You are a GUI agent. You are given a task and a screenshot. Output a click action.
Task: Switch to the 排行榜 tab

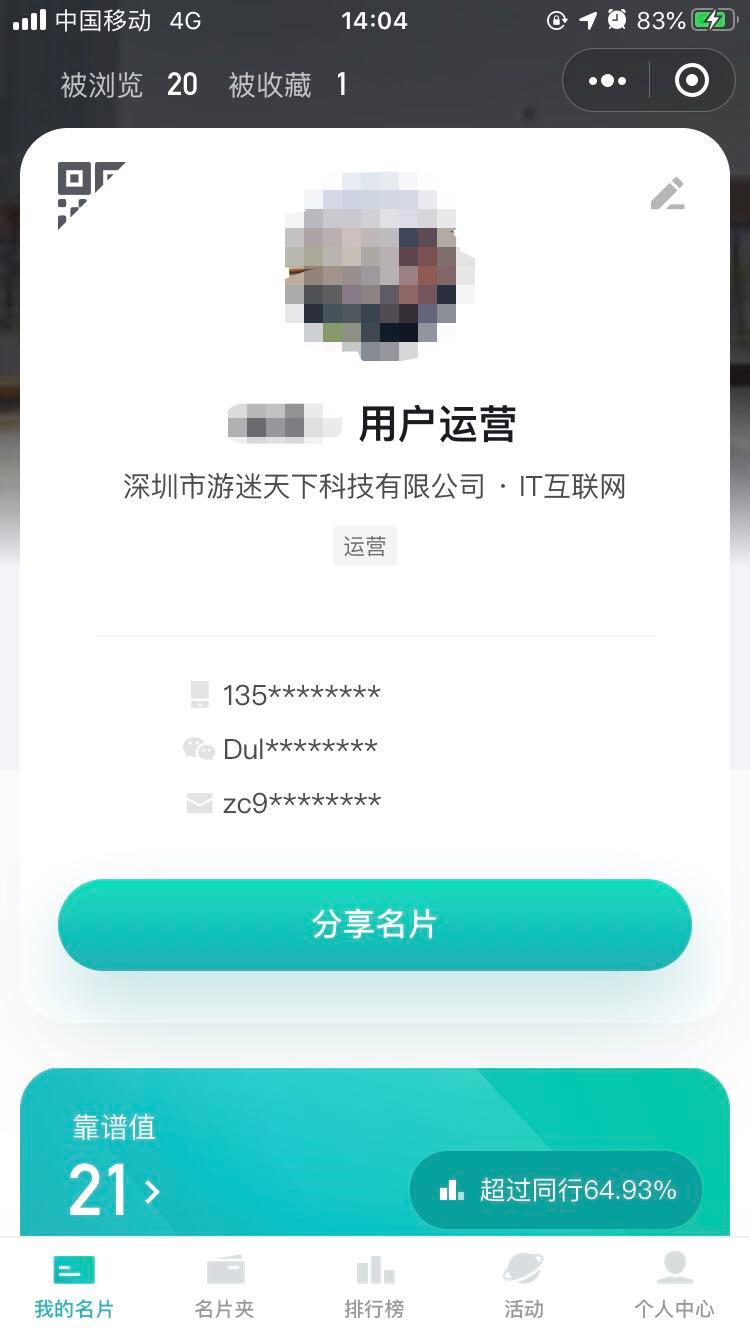click(375, 1285)
